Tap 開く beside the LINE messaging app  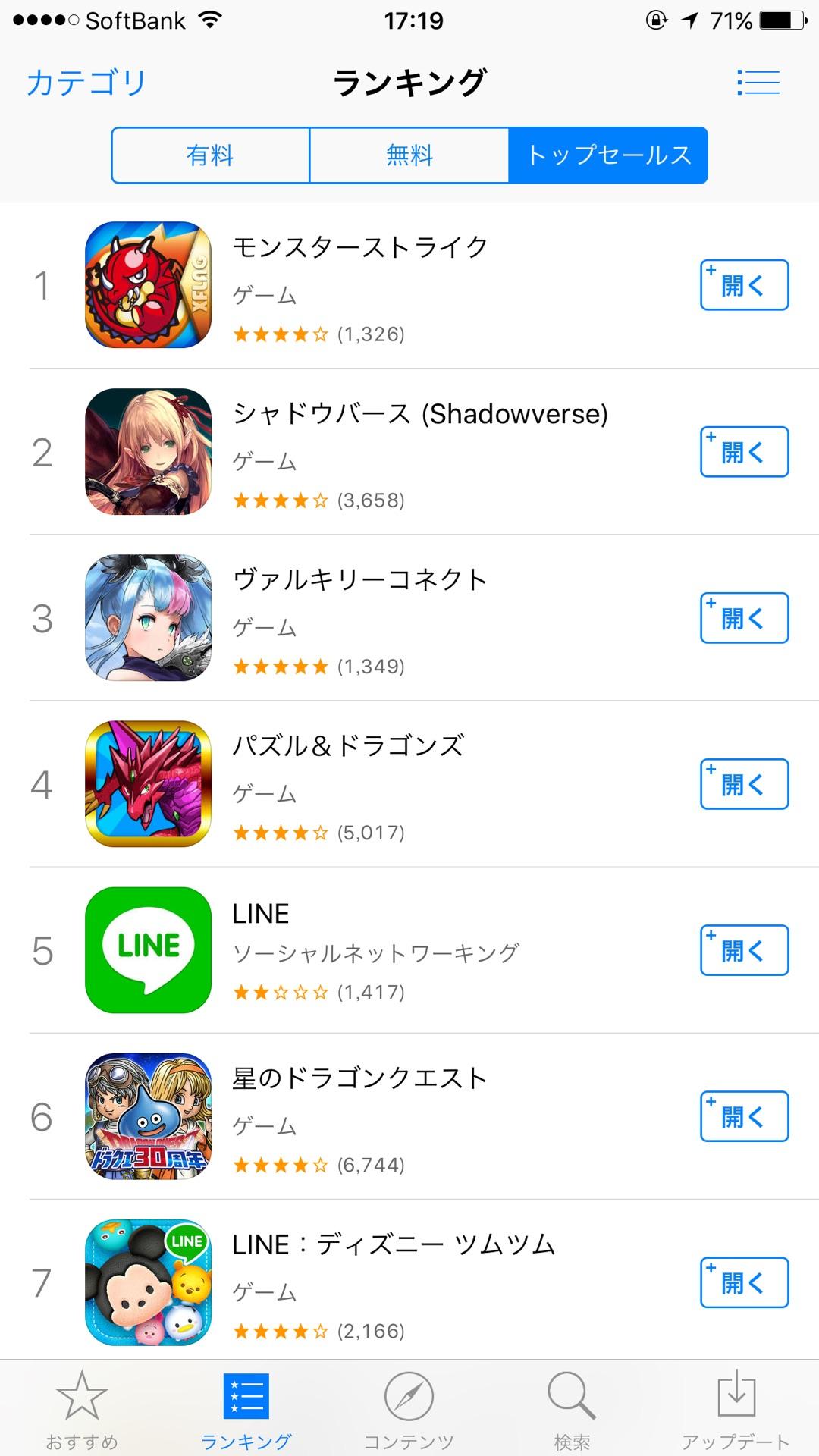[744, 950]
